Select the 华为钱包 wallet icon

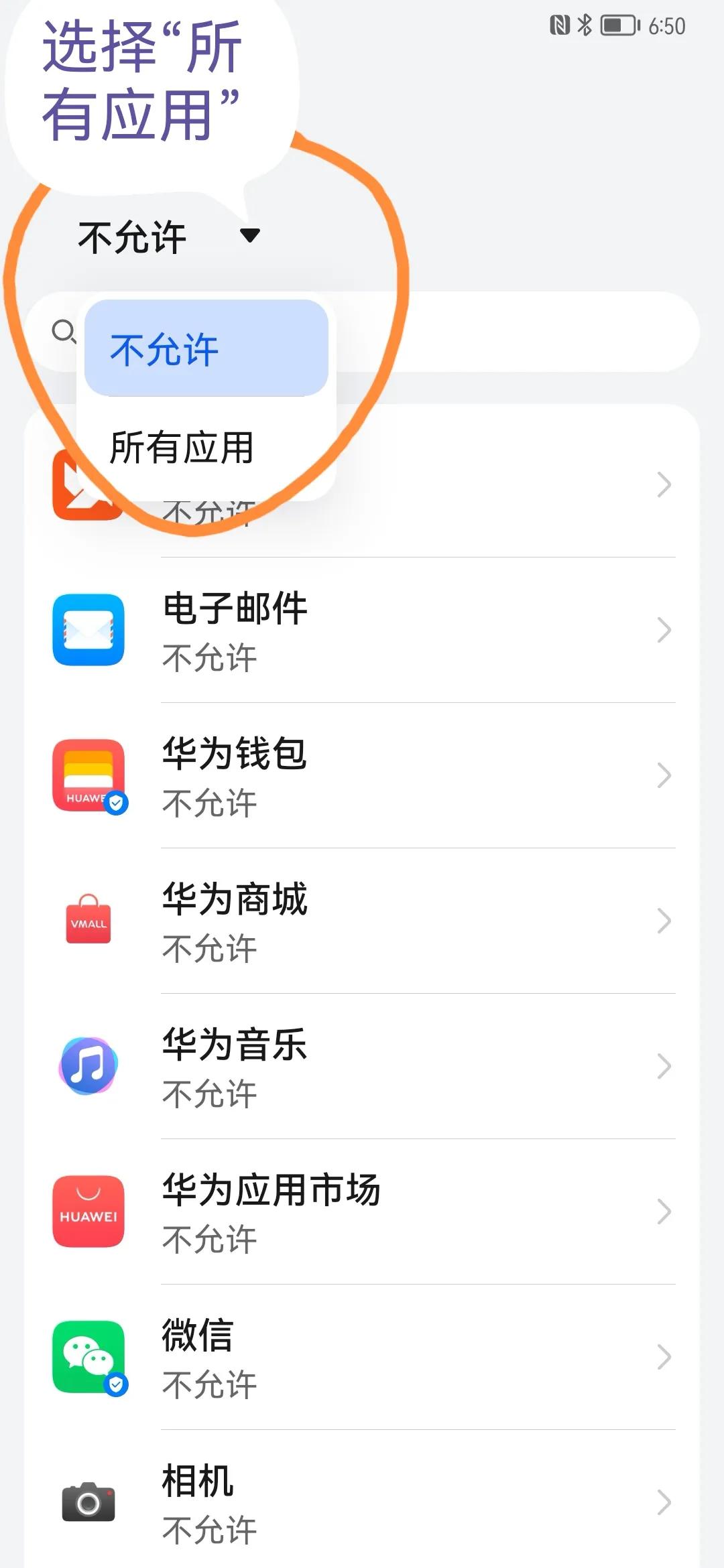[90, 775]
